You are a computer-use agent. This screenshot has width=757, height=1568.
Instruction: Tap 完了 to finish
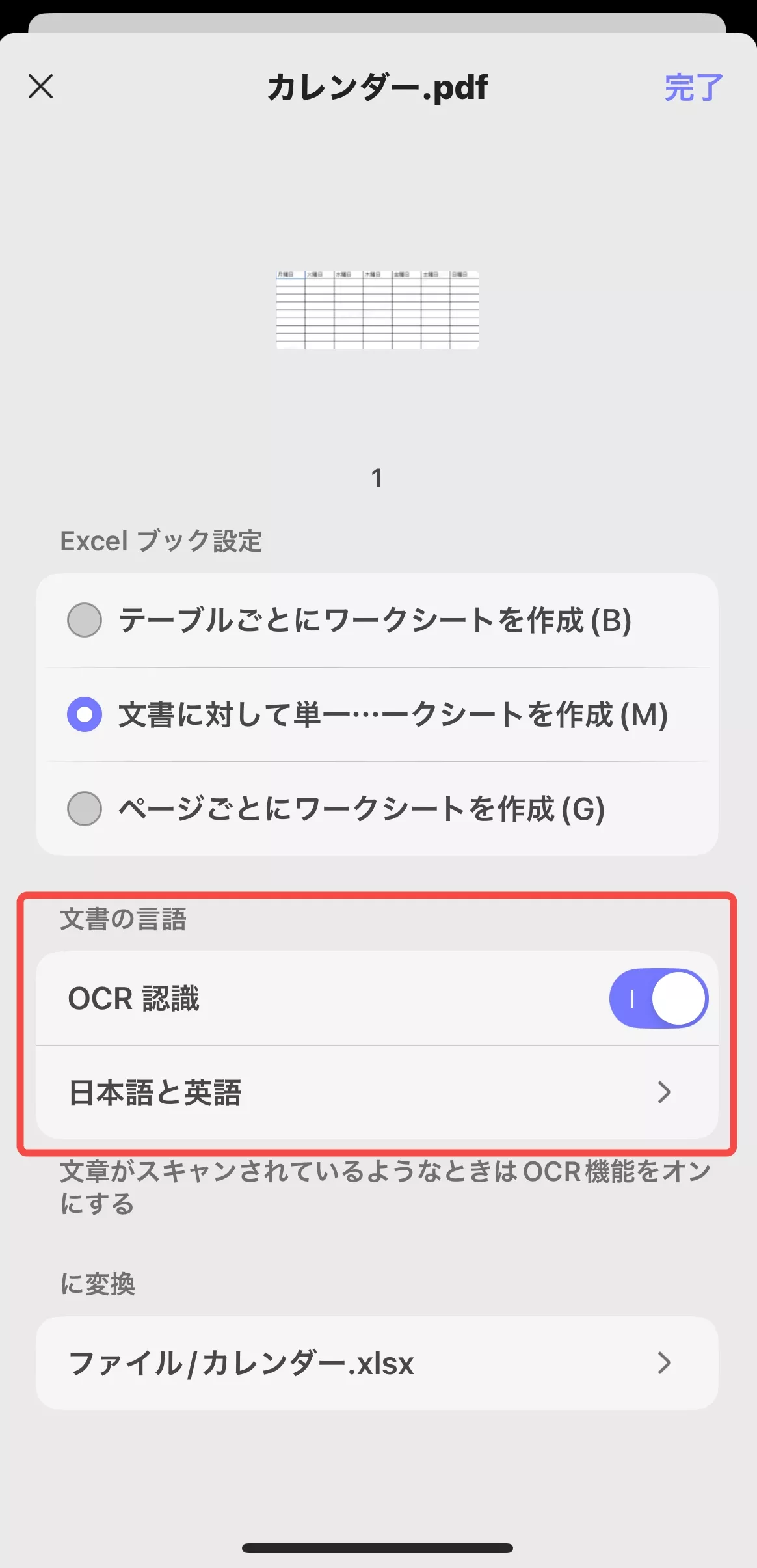[x=693, y=87]
